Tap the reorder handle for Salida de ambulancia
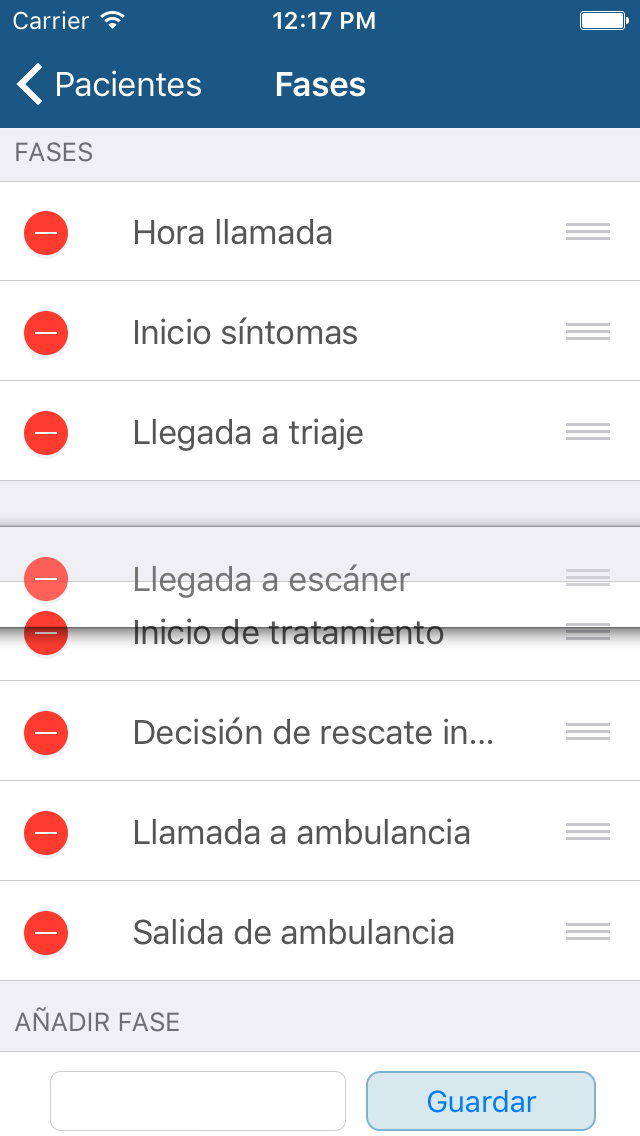Screen dimensions: 640x1136 click(x=588, y=932)
